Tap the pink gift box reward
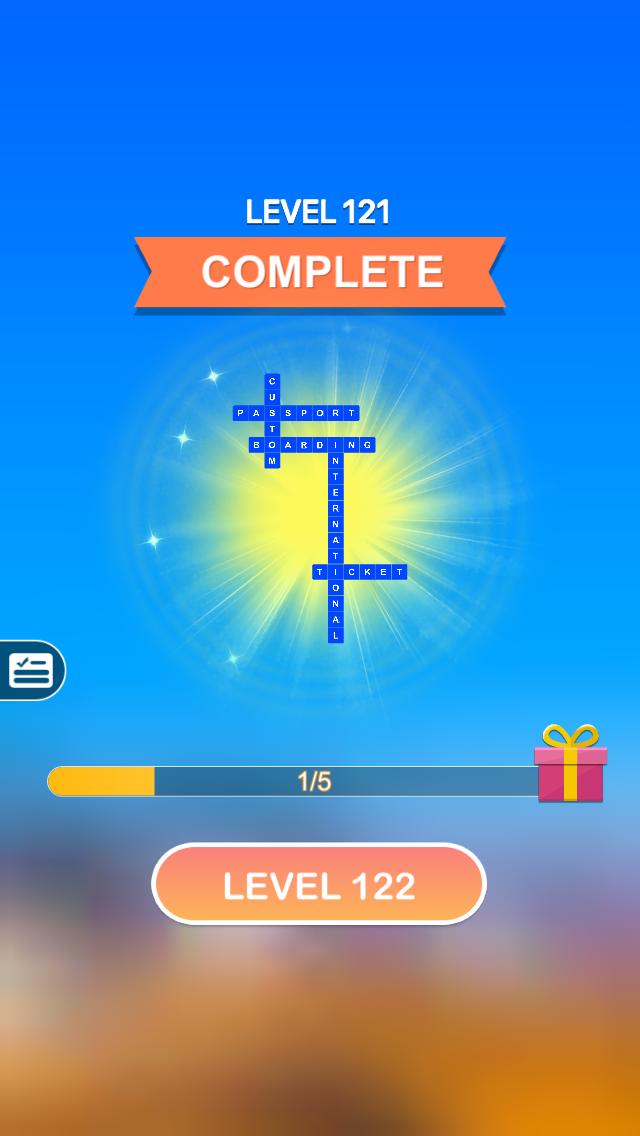Viewport: 640px width, 1136px height. click(570, 765)
